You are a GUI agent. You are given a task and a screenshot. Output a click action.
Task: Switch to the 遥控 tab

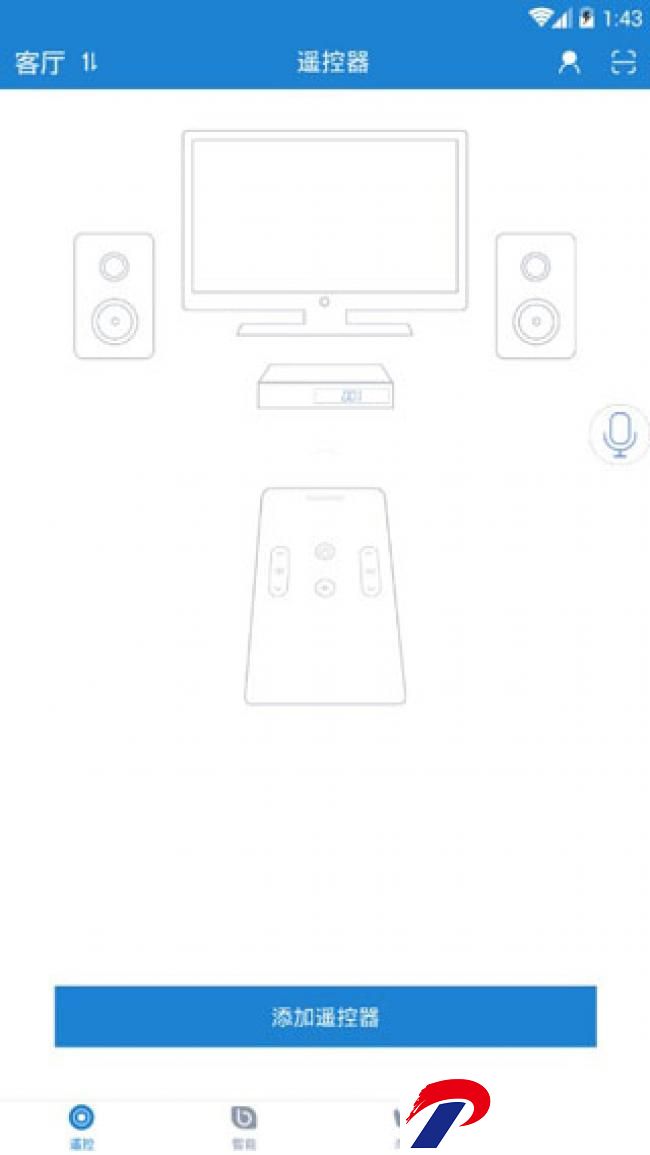coord(82,1127)
